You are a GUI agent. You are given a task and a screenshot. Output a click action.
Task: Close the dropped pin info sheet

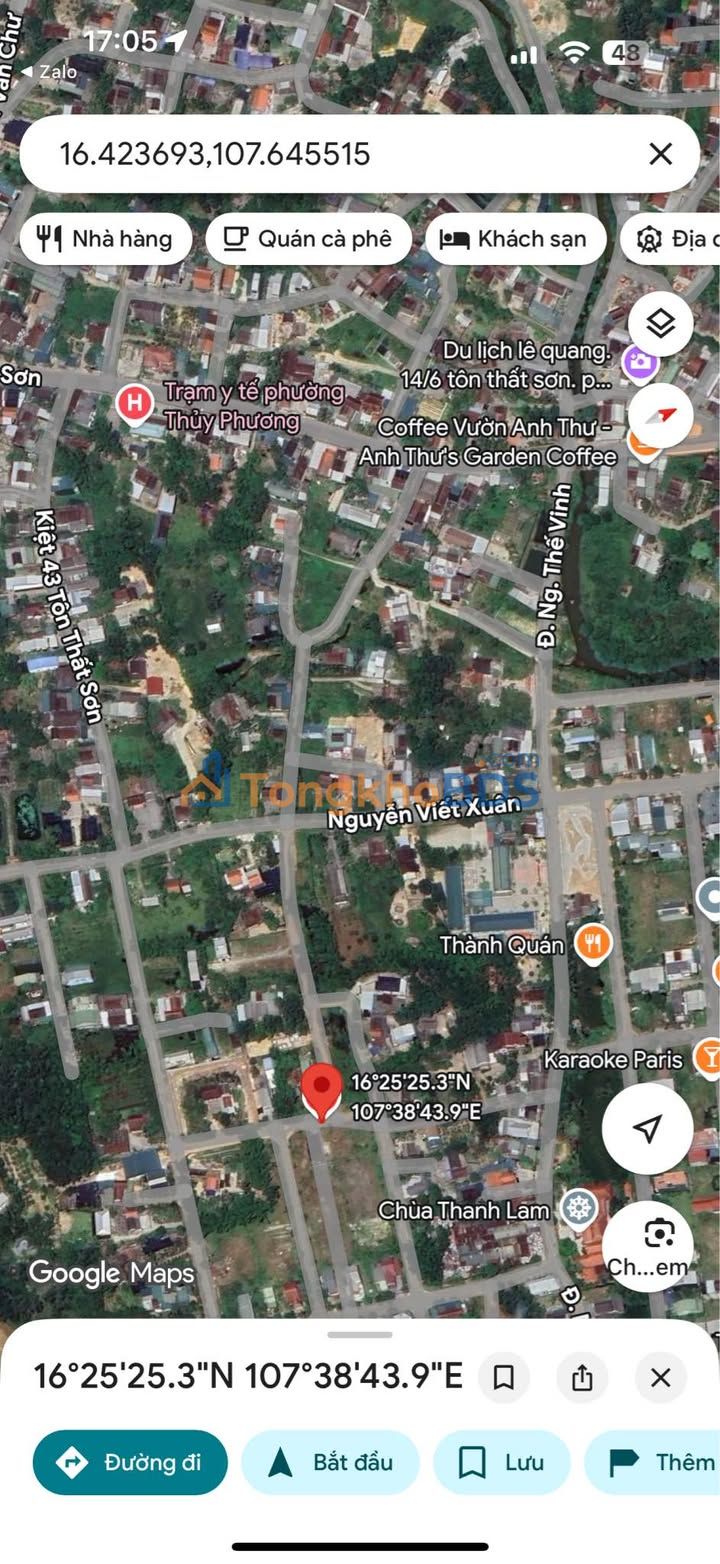click(660, 1378)
